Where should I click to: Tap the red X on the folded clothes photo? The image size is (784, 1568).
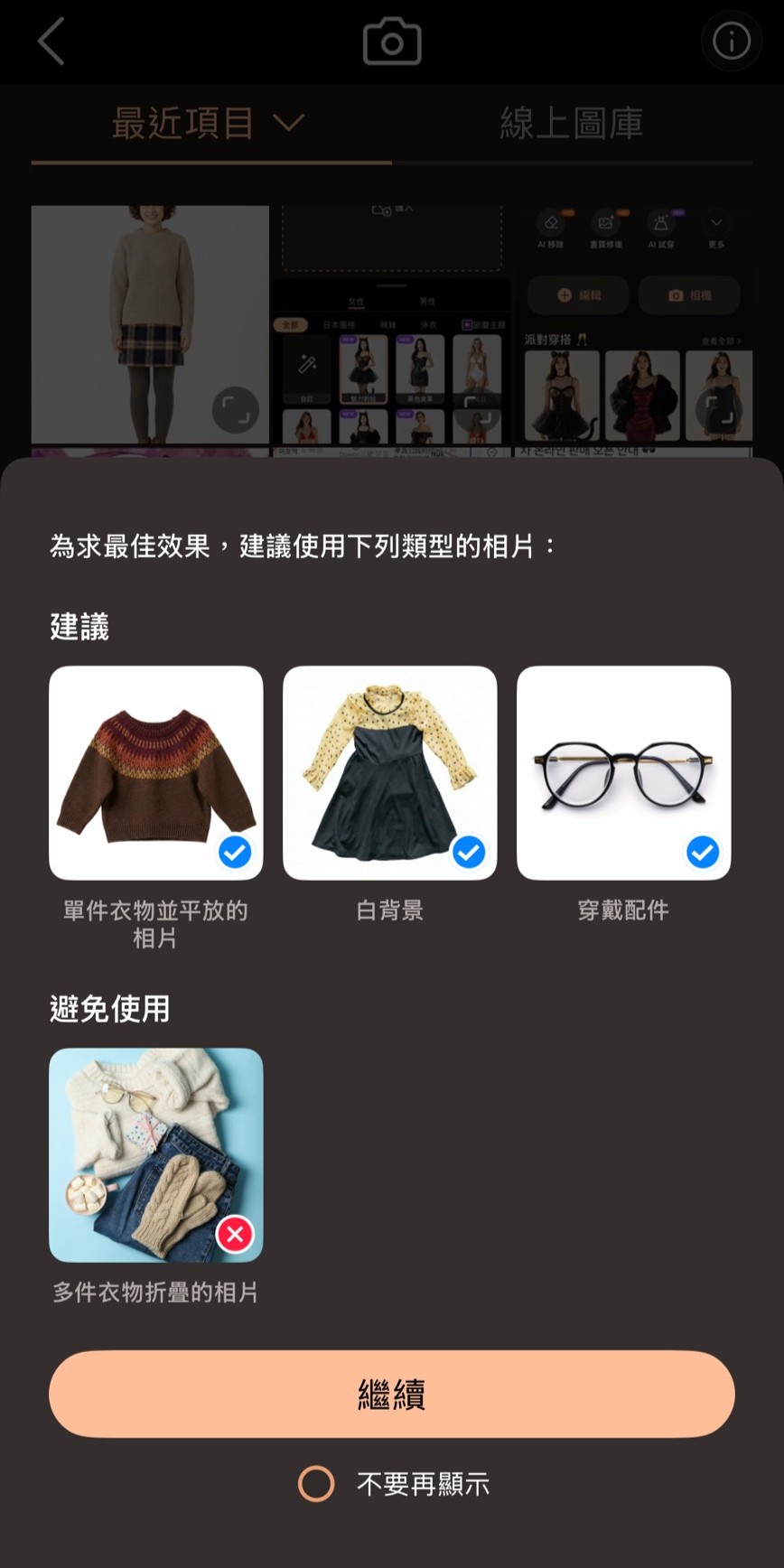(x=234, y=1235)
